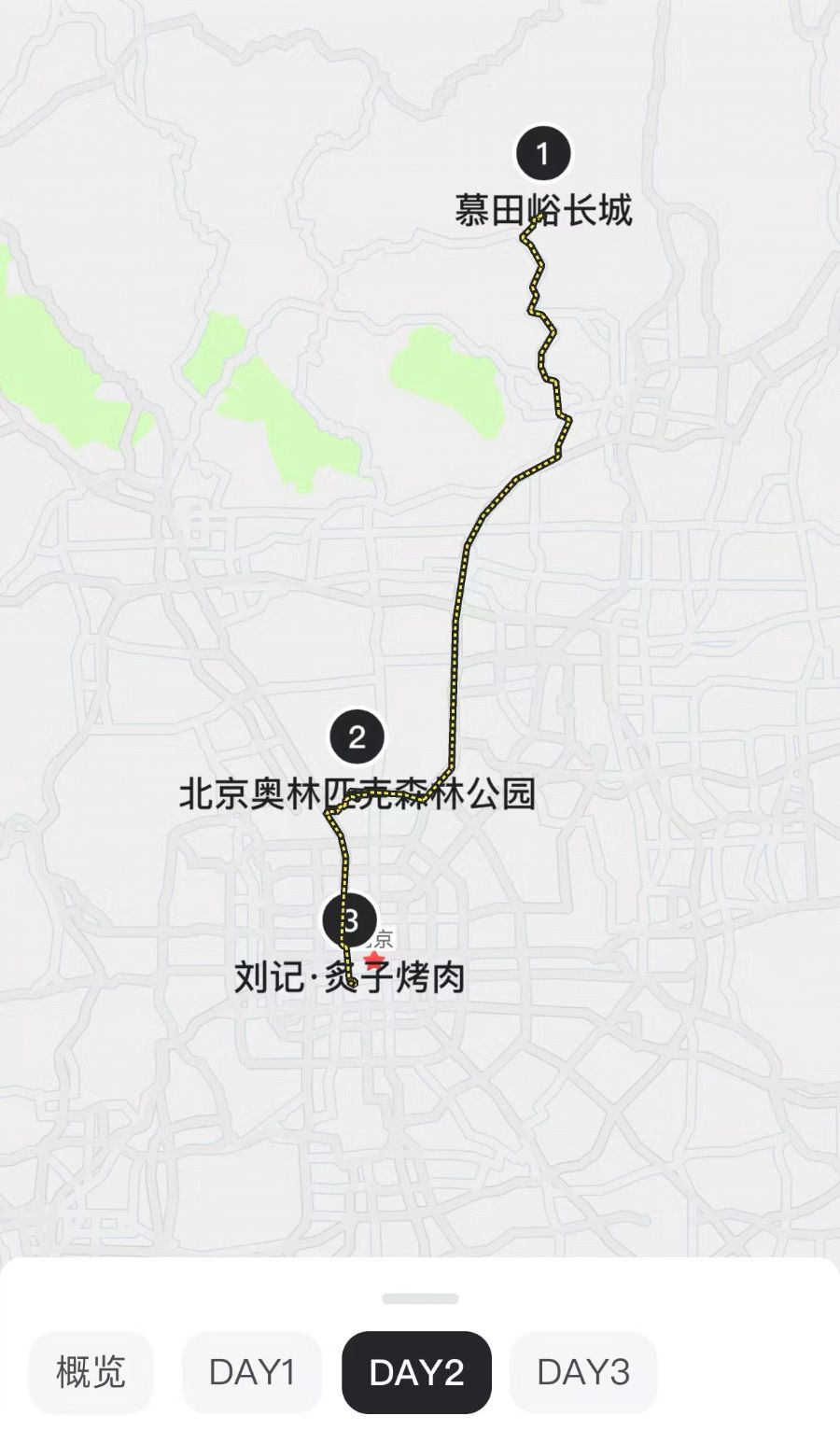
Task: Click the active DAY2 tab
Action: [x=416, y=1370]
